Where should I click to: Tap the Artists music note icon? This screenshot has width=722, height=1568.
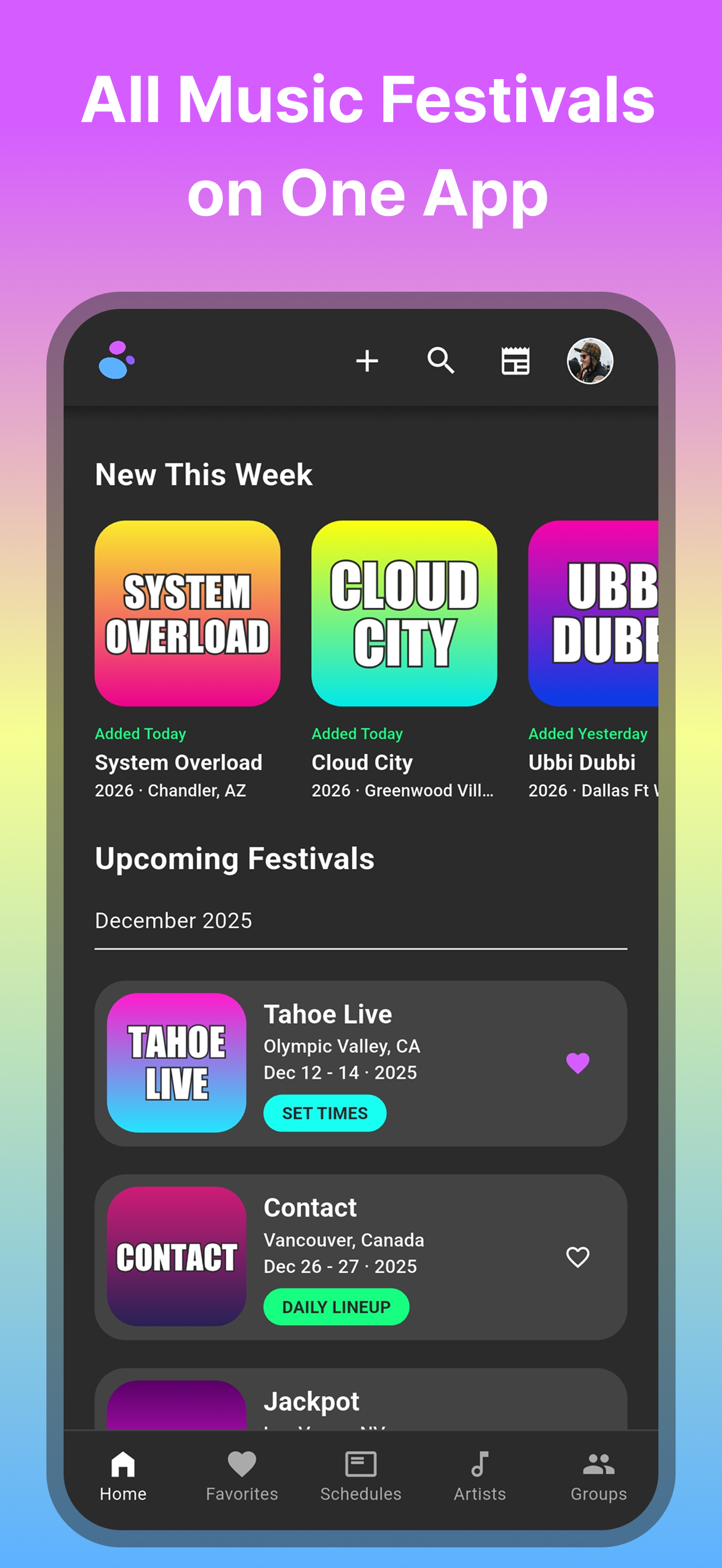478,1467
